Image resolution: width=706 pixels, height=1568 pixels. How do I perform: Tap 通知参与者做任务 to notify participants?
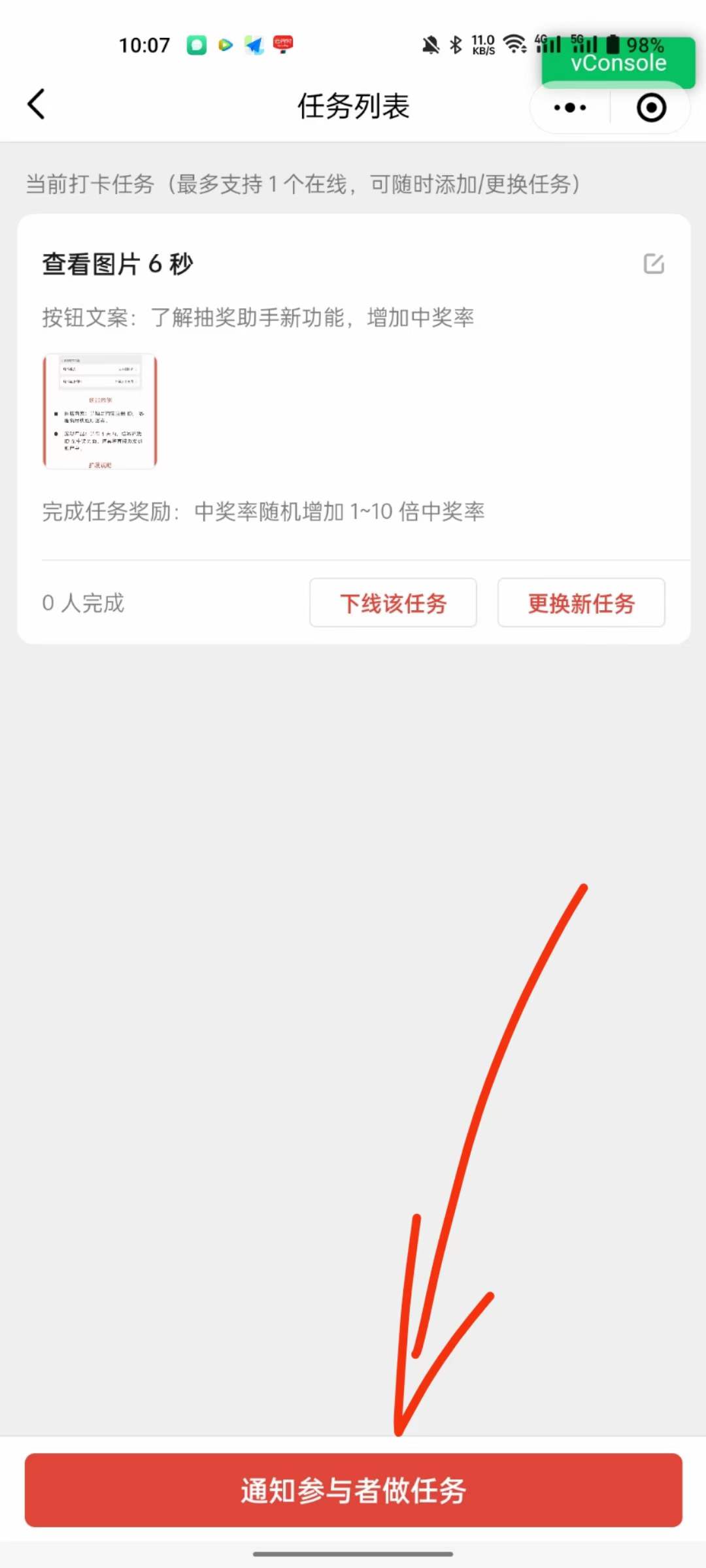353,1490
